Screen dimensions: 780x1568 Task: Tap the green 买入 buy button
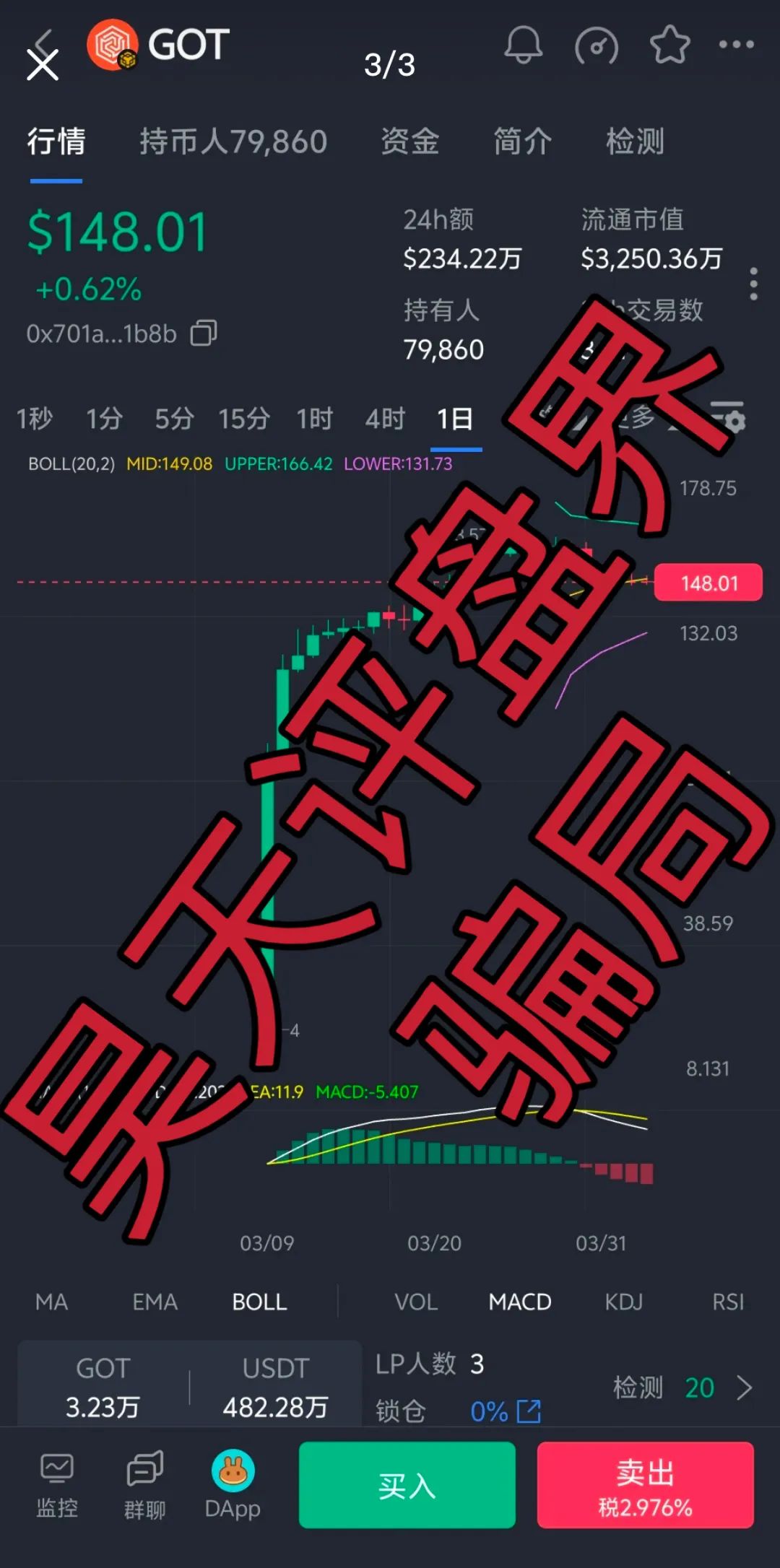pos(407,1486)
